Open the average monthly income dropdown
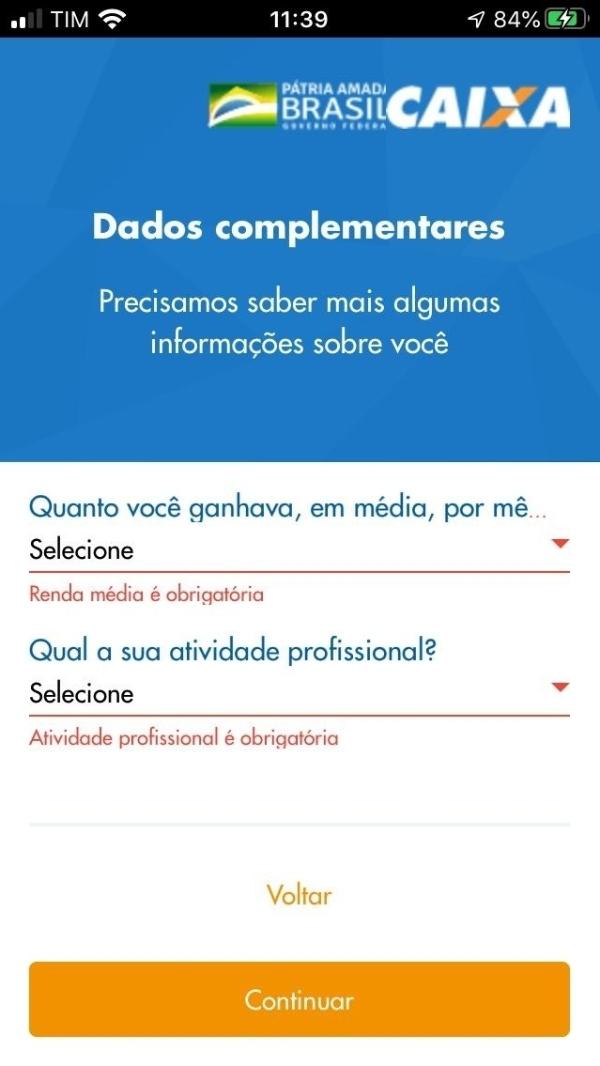Image resolution: width=600 pixels, height=1066 pixels. [x=299, y=549]
